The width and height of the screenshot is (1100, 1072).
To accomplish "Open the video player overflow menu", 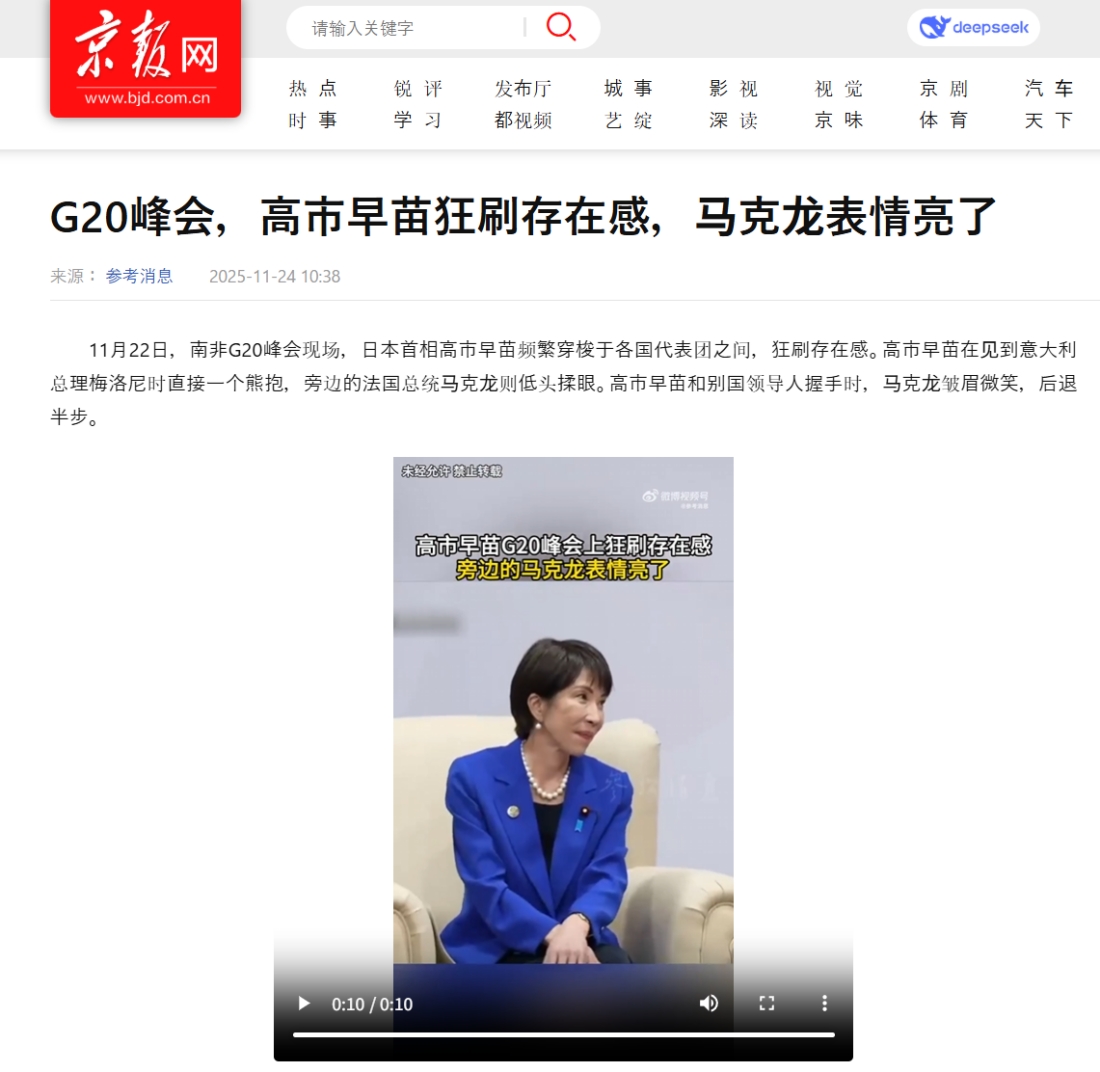I will pos(824,1003).
